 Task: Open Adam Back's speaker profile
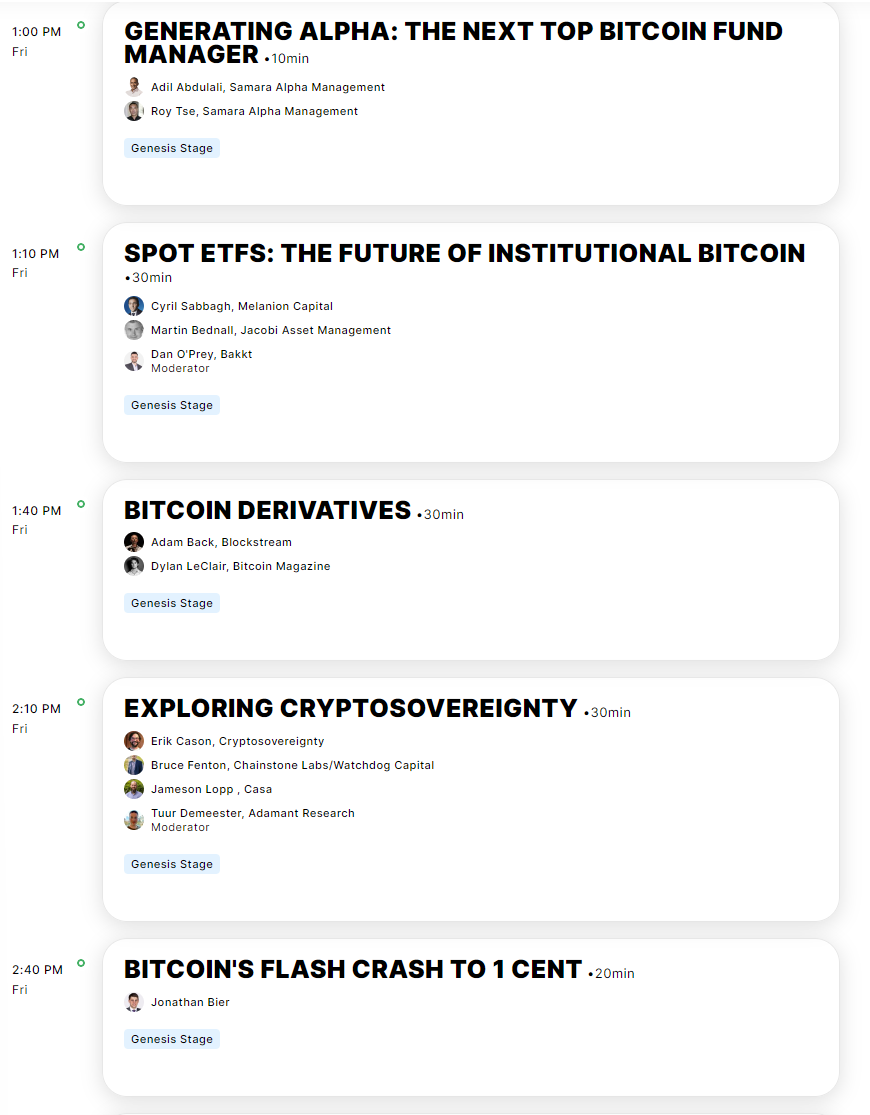[221, 542]
